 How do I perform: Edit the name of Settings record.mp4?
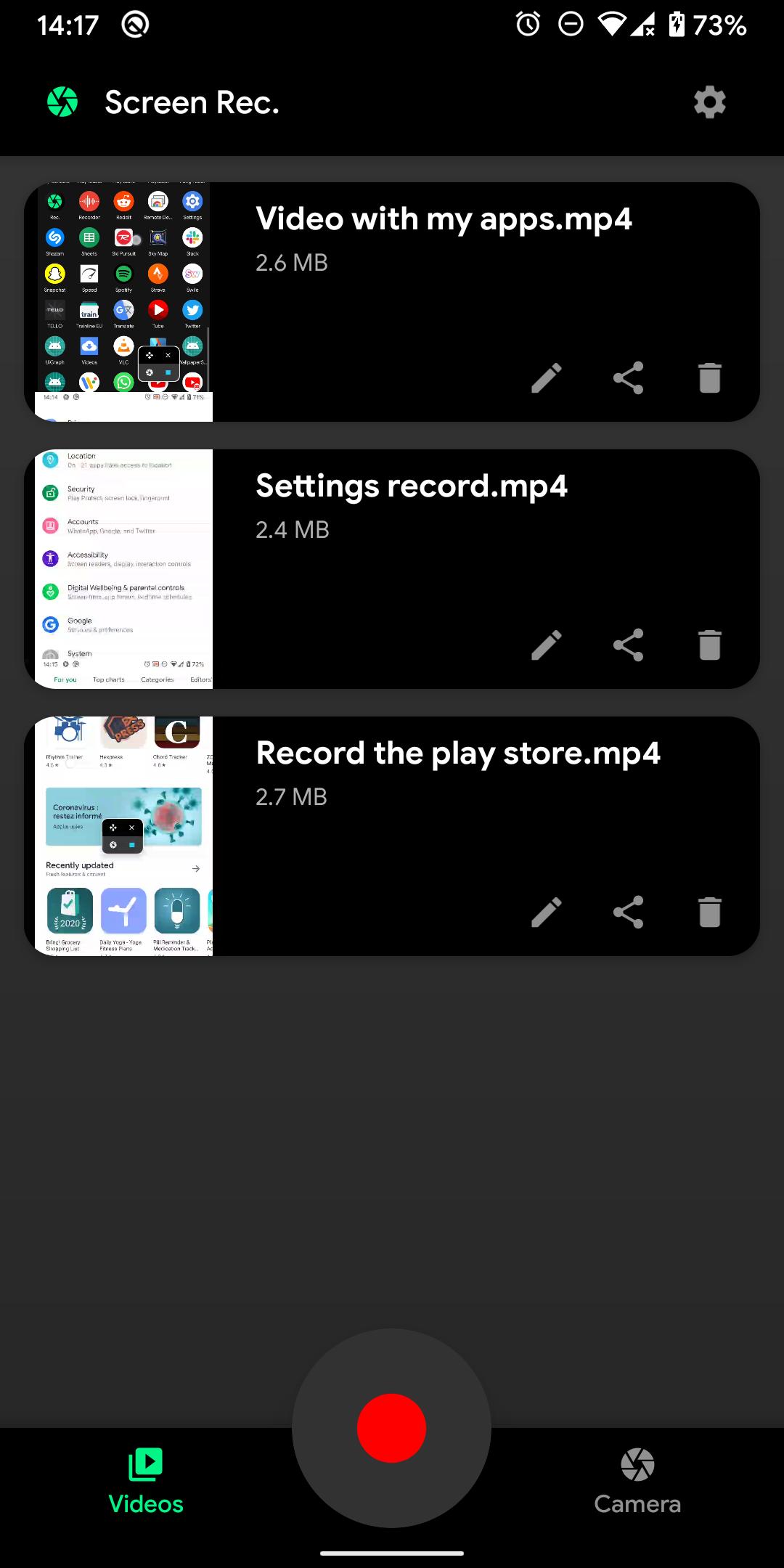click(547, 645)
